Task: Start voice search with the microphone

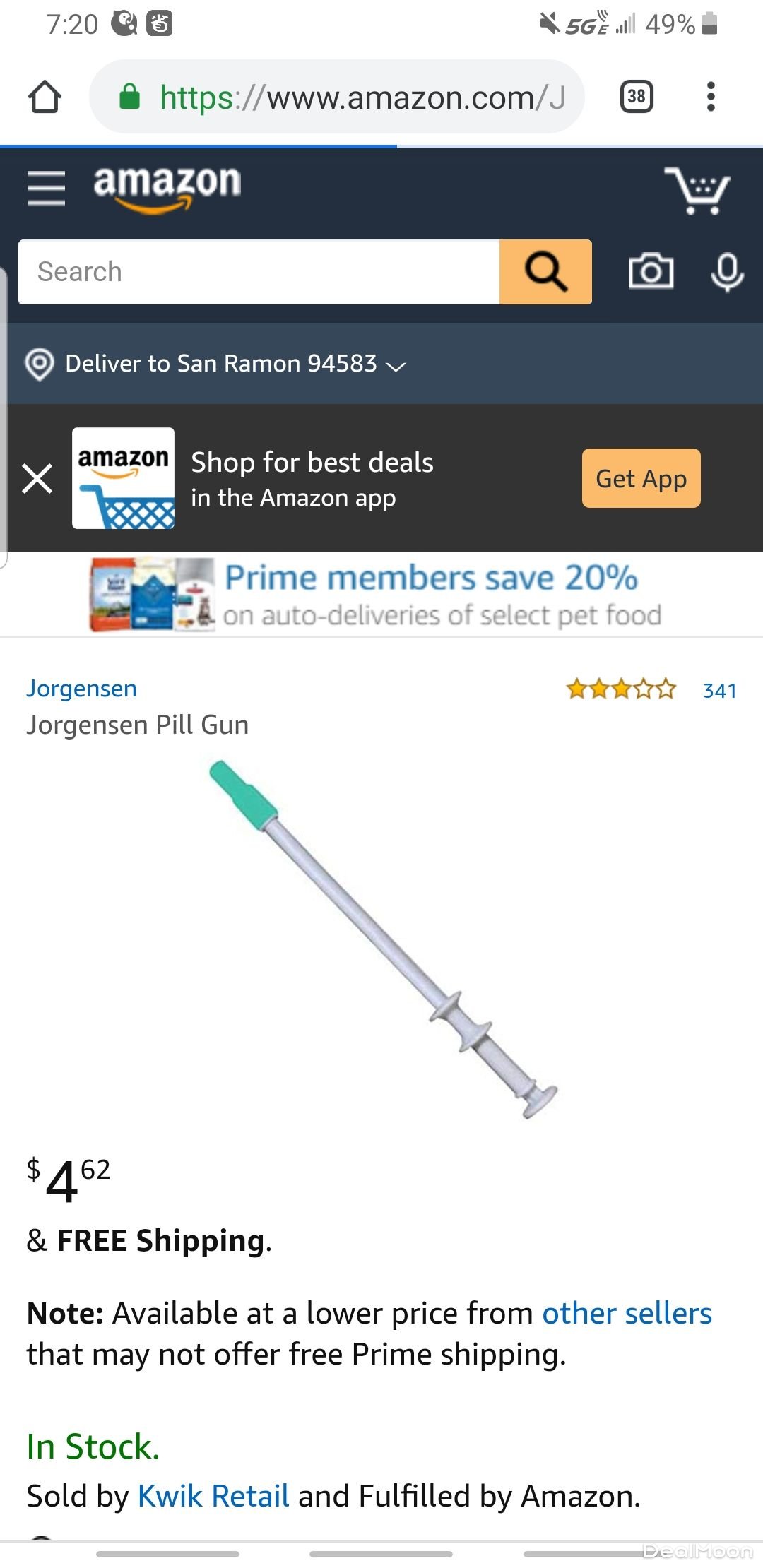Action: click(x=727, y=272)
